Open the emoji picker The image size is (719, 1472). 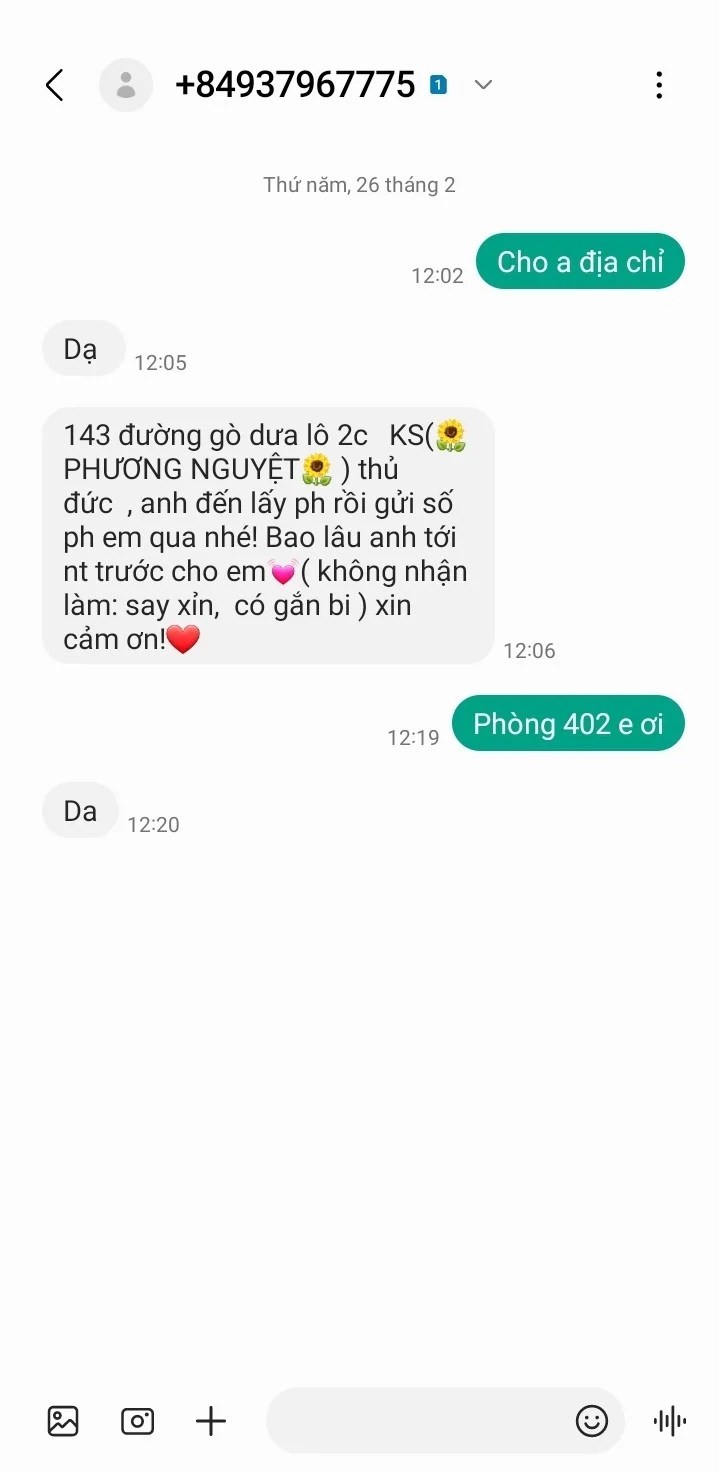click(x=592, y=1420)
